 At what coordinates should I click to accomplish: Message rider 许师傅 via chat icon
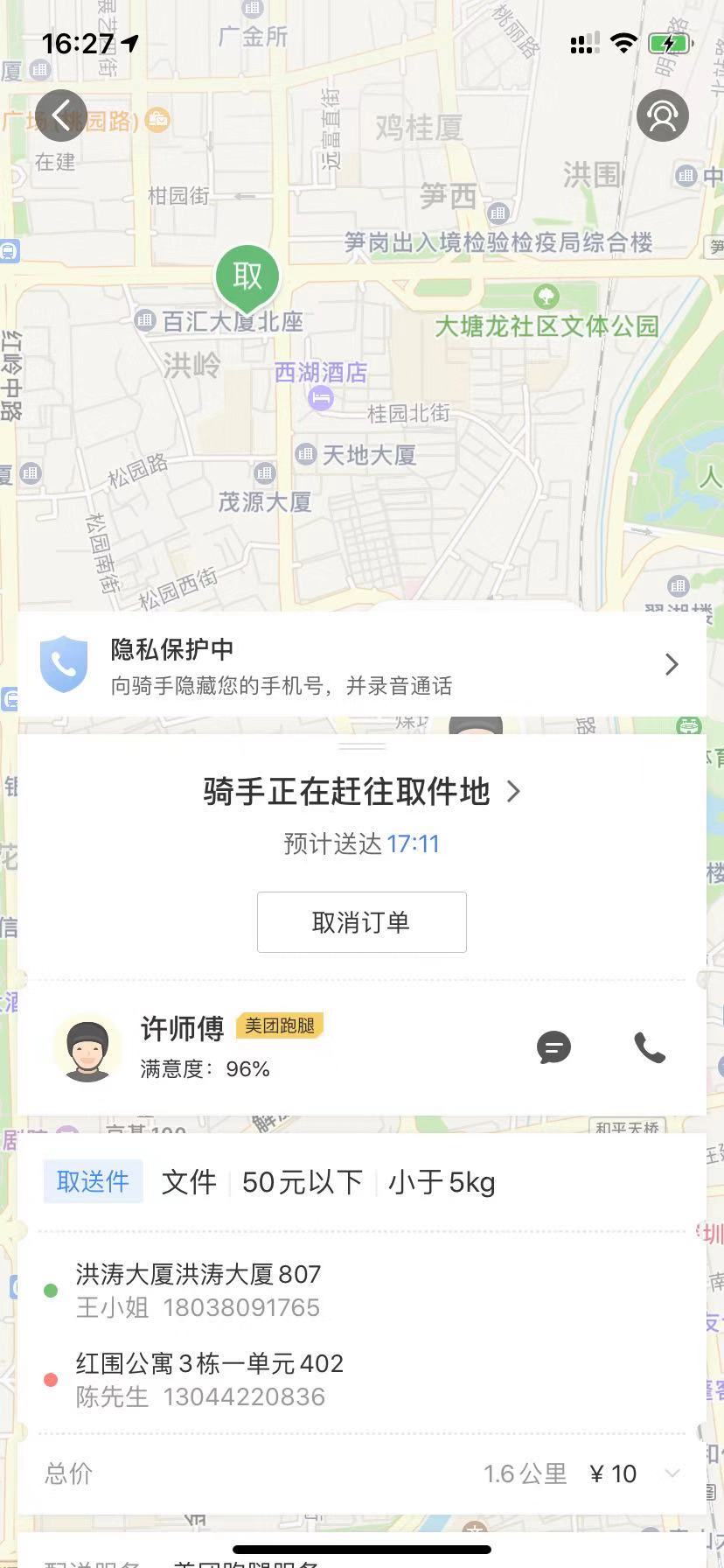coord(553,1047)
